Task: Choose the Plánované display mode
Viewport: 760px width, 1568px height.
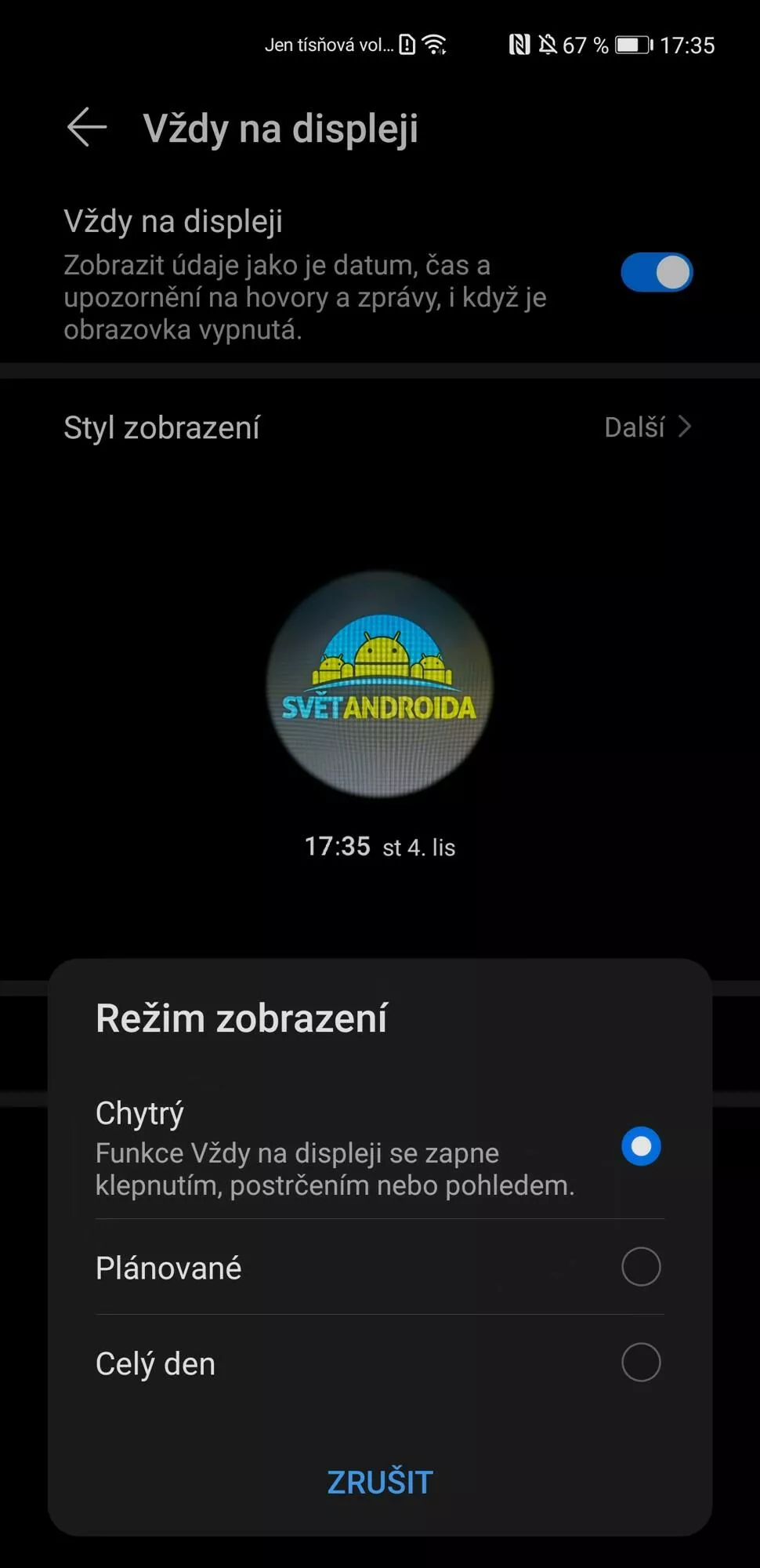Action: tap(379, 1267)
